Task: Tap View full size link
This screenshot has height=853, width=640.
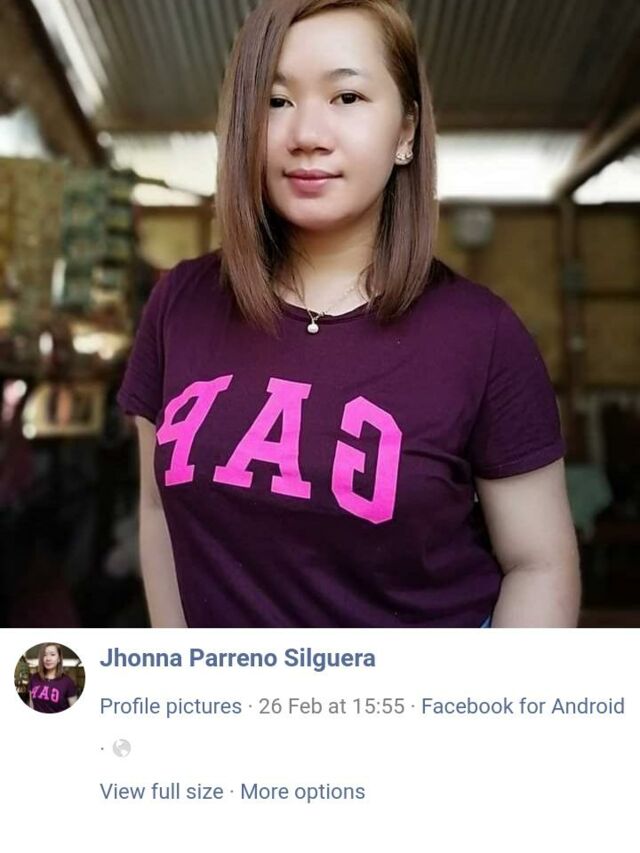Action: pyautogui.click(x=161, y=791)
